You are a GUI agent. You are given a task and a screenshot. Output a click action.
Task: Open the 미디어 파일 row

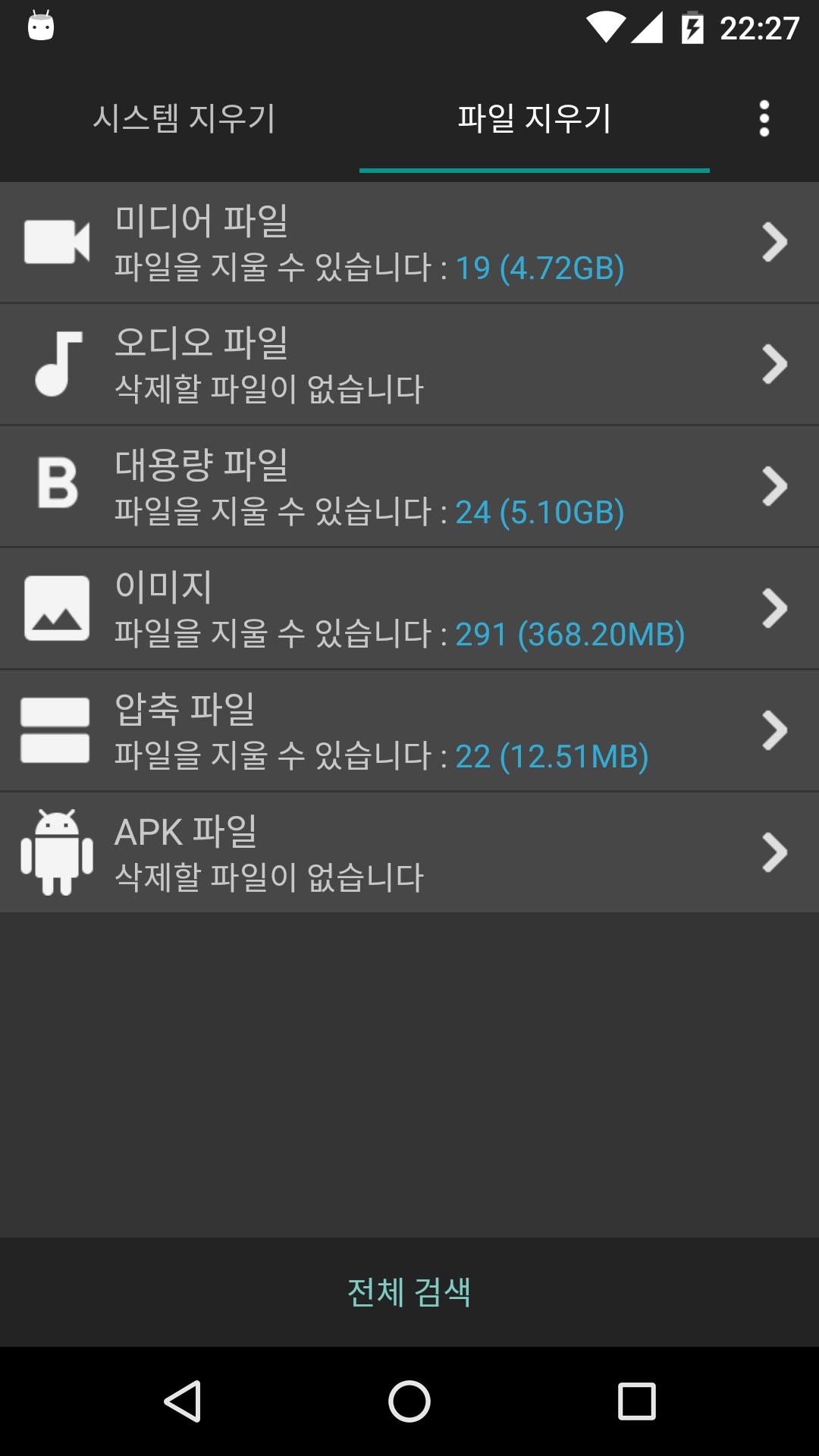[x=409, y=243]
